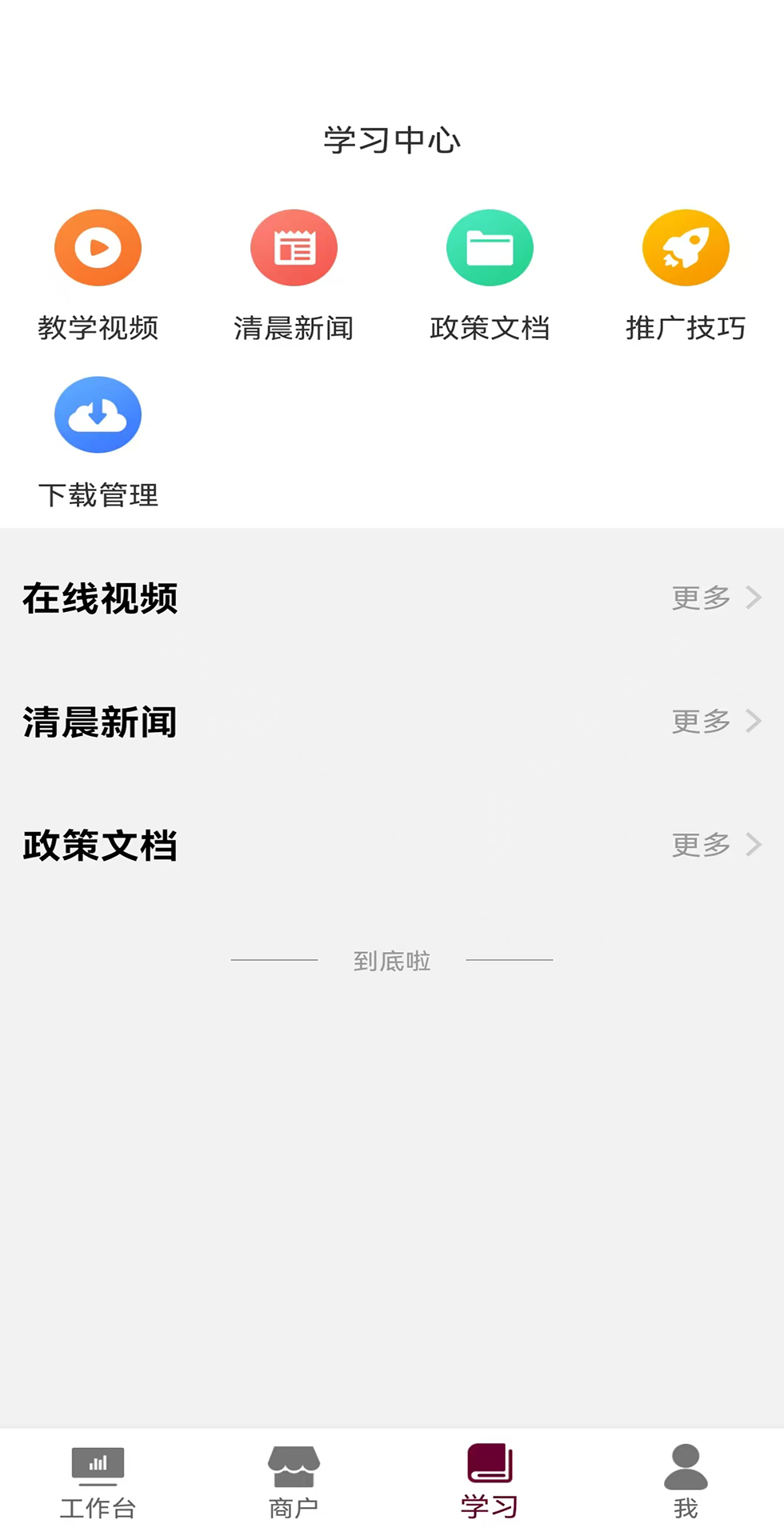The width and height of the screenshot is (784, 1536).
Task: Expand the 在线视频 section chevron
Action: click(x=755, y=597)
